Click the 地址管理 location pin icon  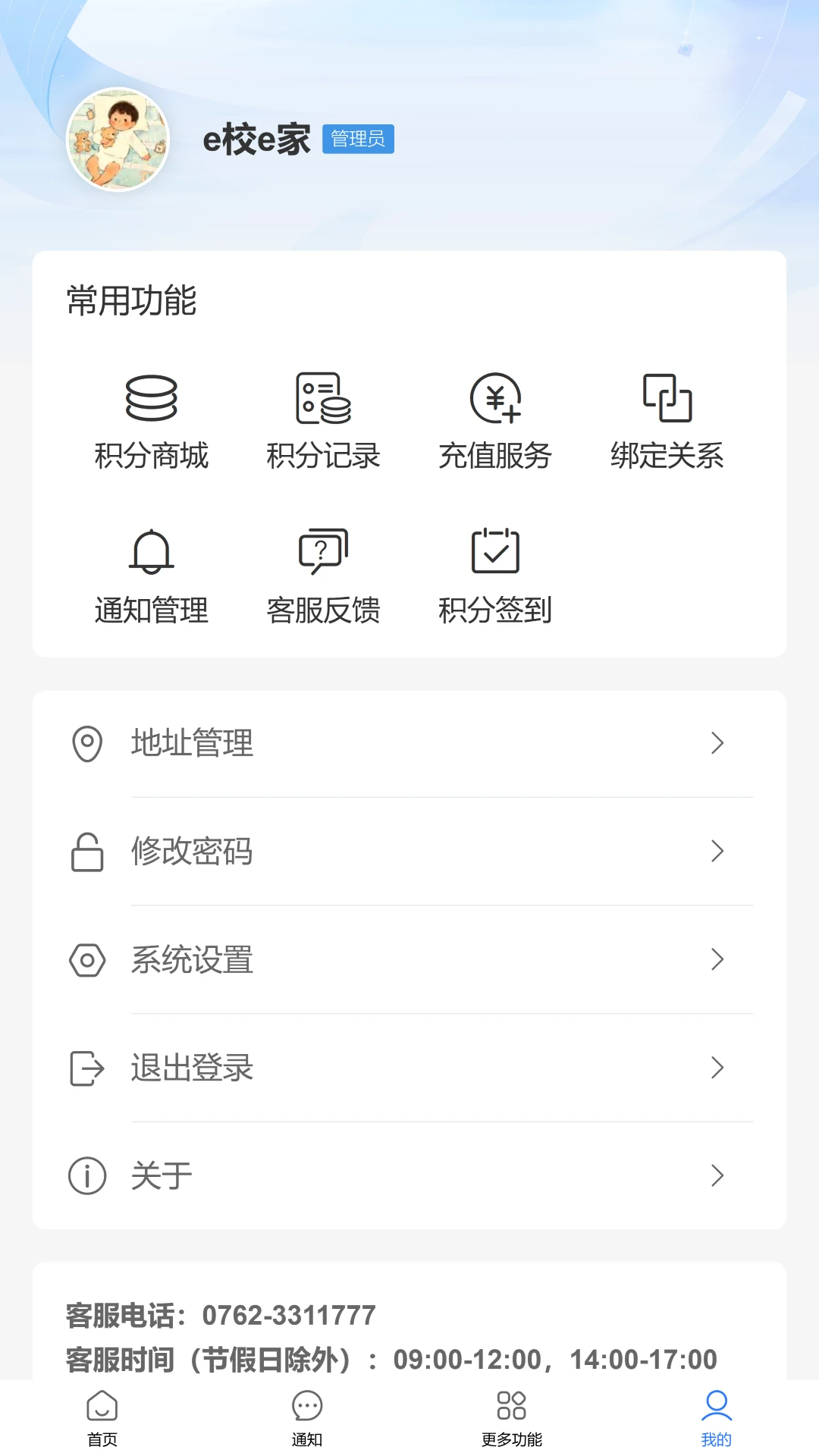[86, 743]
